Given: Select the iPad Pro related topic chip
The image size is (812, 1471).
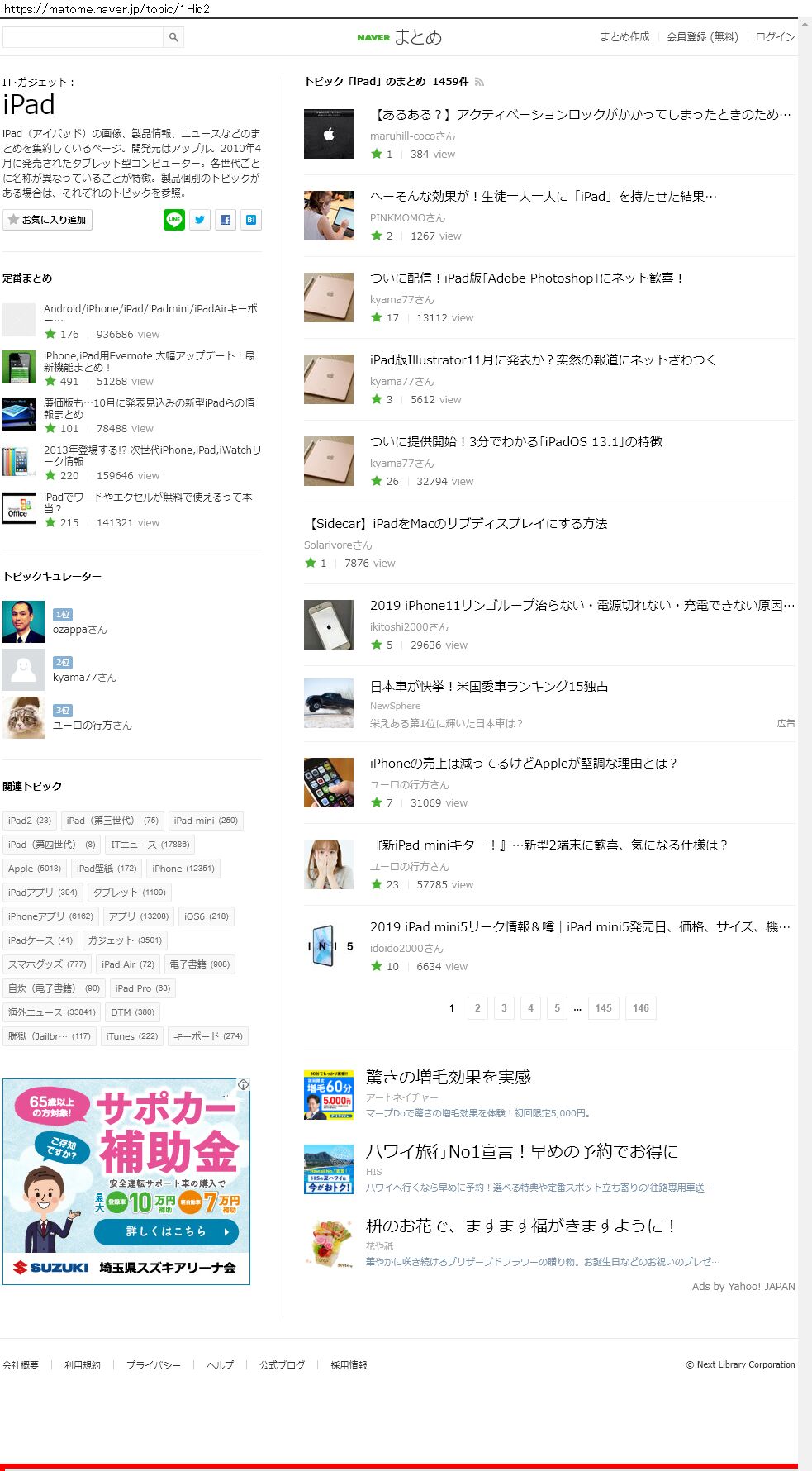Looking at the screenshot, I should pyautogui.click(x=143, y=988).
